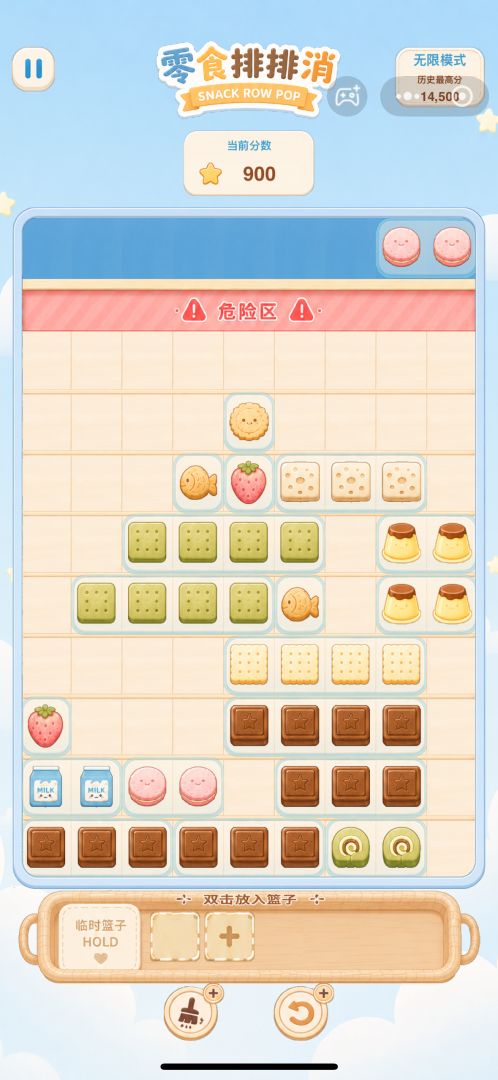Tap the empty hold basket slot
Screen dimensions: 498x1080
[175, 937]
